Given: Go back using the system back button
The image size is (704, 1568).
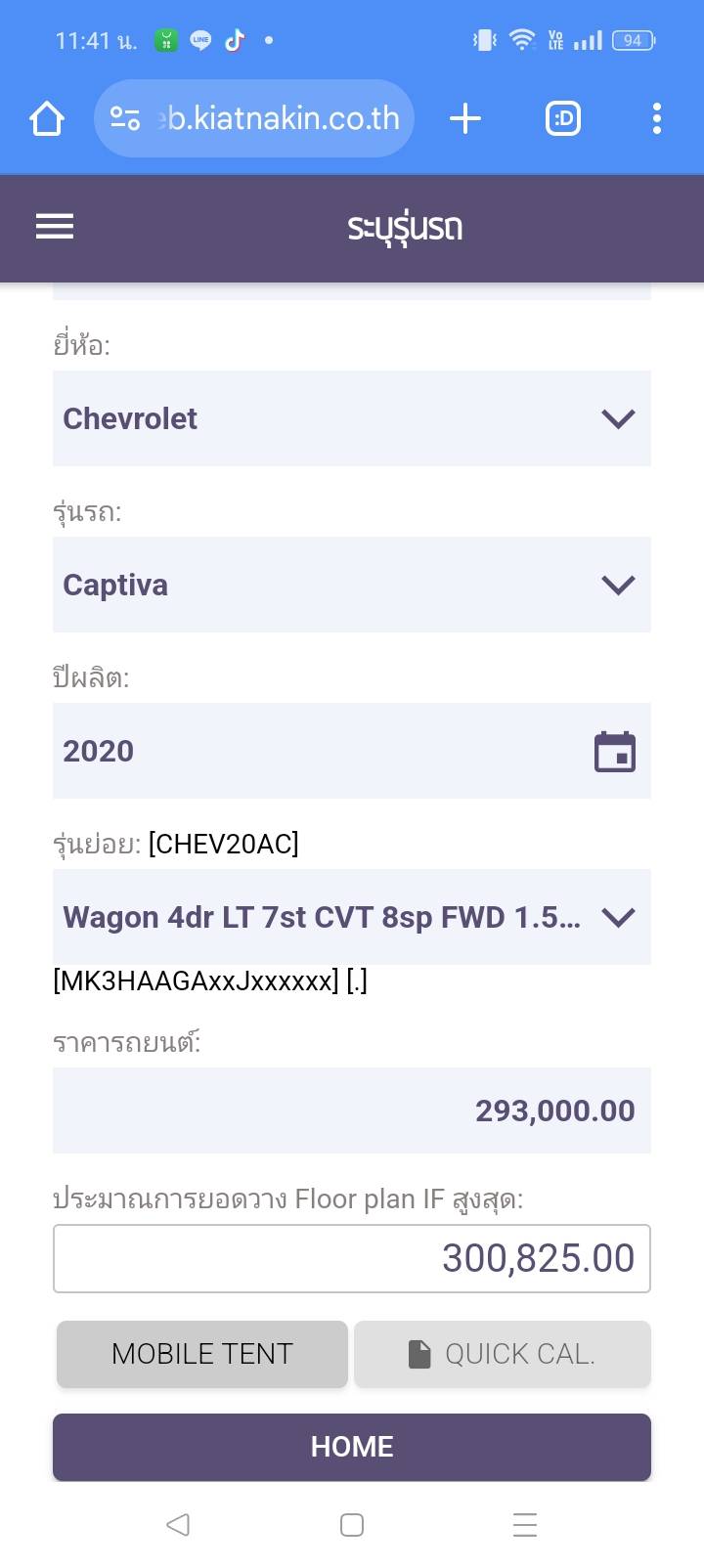Looking at the screenshot, I should [178, 1525].
